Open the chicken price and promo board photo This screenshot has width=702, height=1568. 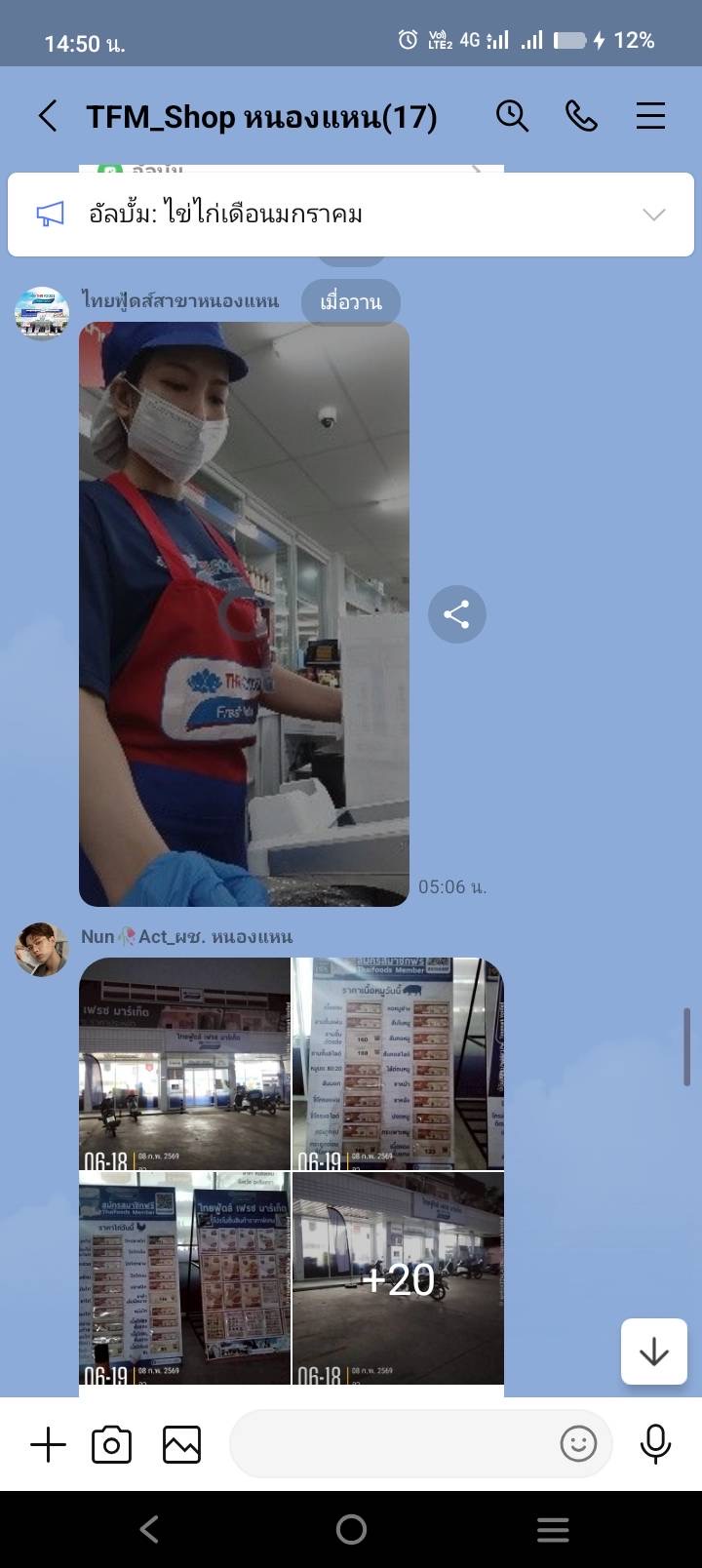(184, 1277)
